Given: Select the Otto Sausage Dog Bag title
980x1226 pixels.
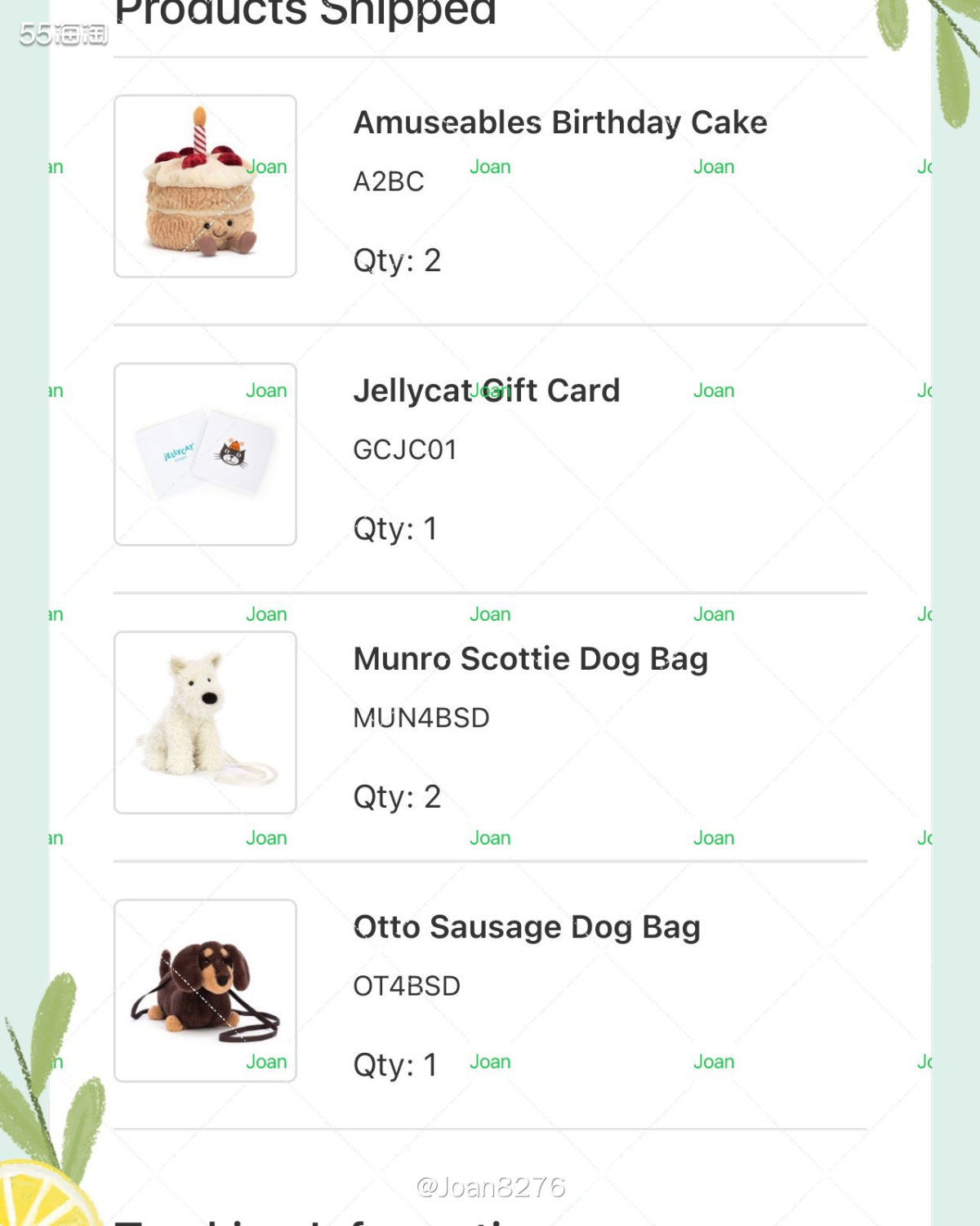Looking at the screenshot, I should [x=525, y=927].
